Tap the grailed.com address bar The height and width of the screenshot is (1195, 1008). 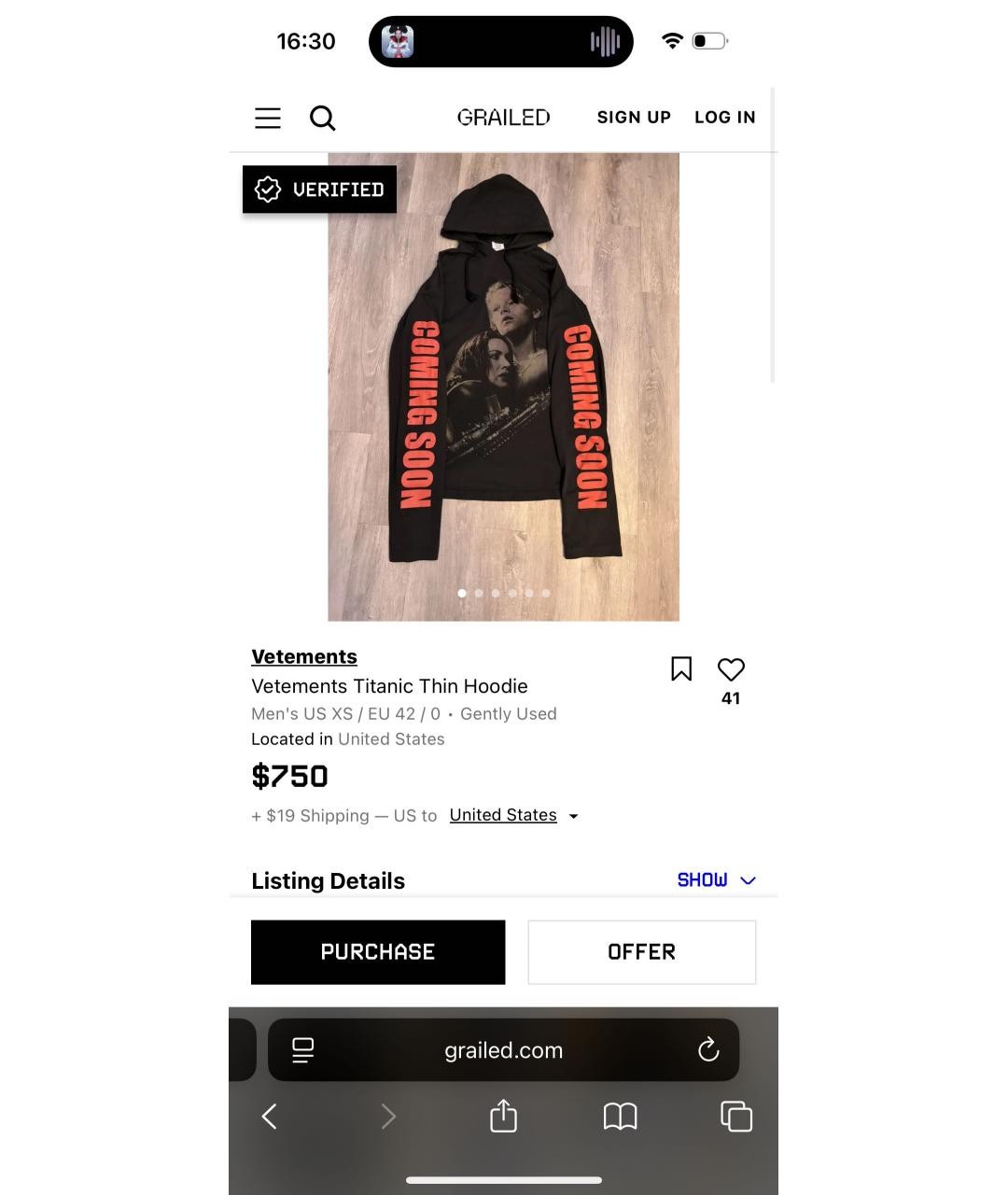click(x=503, y=1050)
